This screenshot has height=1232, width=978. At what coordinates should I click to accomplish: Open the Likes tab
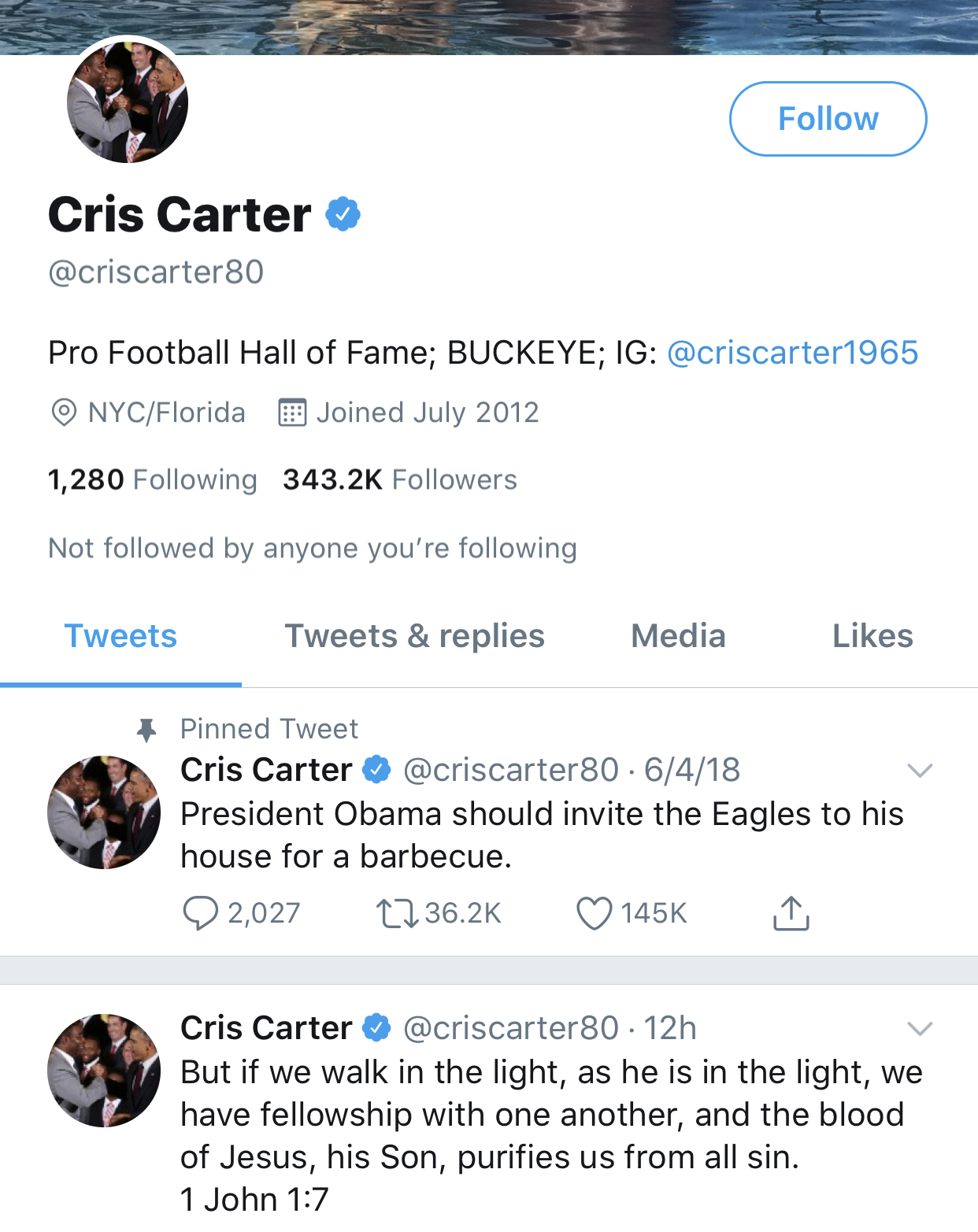[x=872, y=635]
